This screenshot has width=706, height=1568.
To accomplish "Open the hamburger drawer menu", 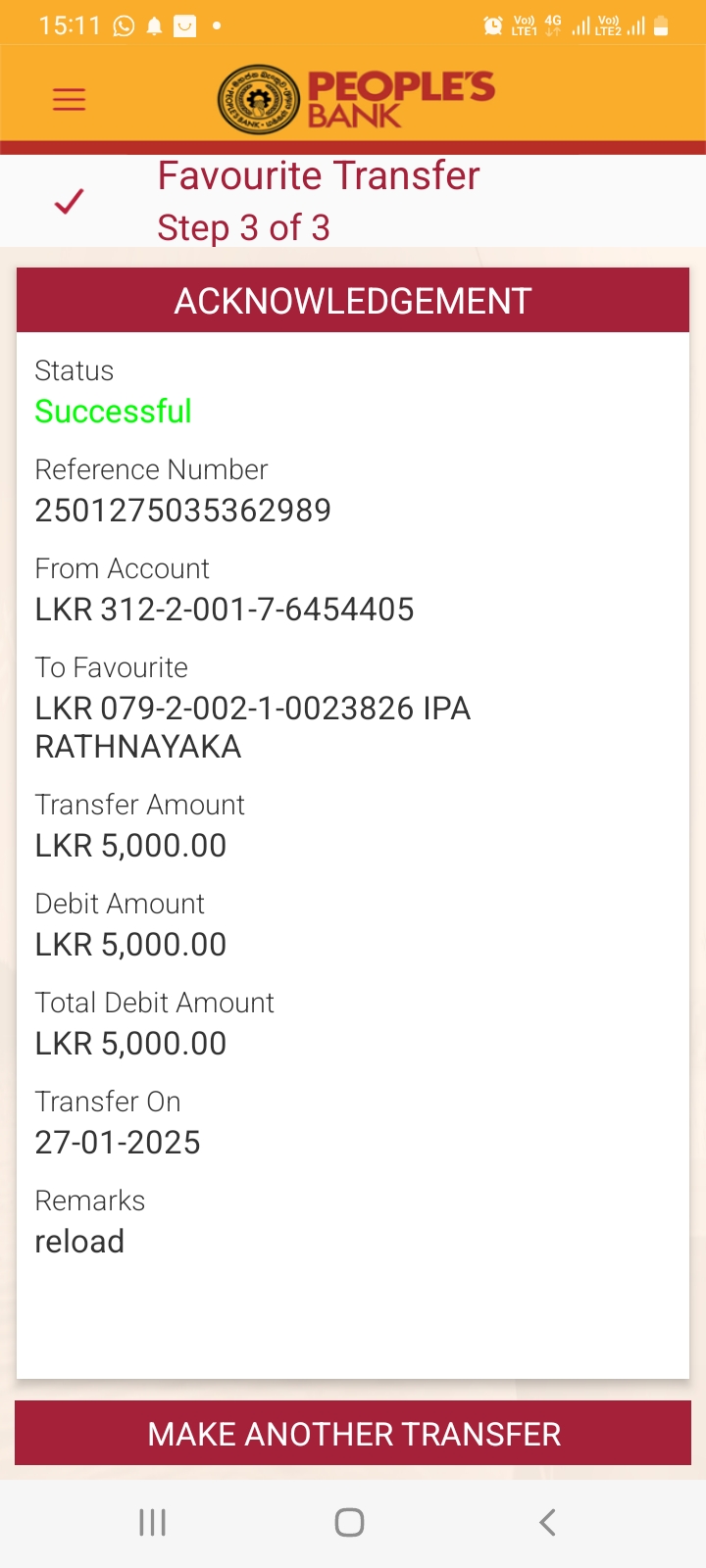I will point(69,99).
